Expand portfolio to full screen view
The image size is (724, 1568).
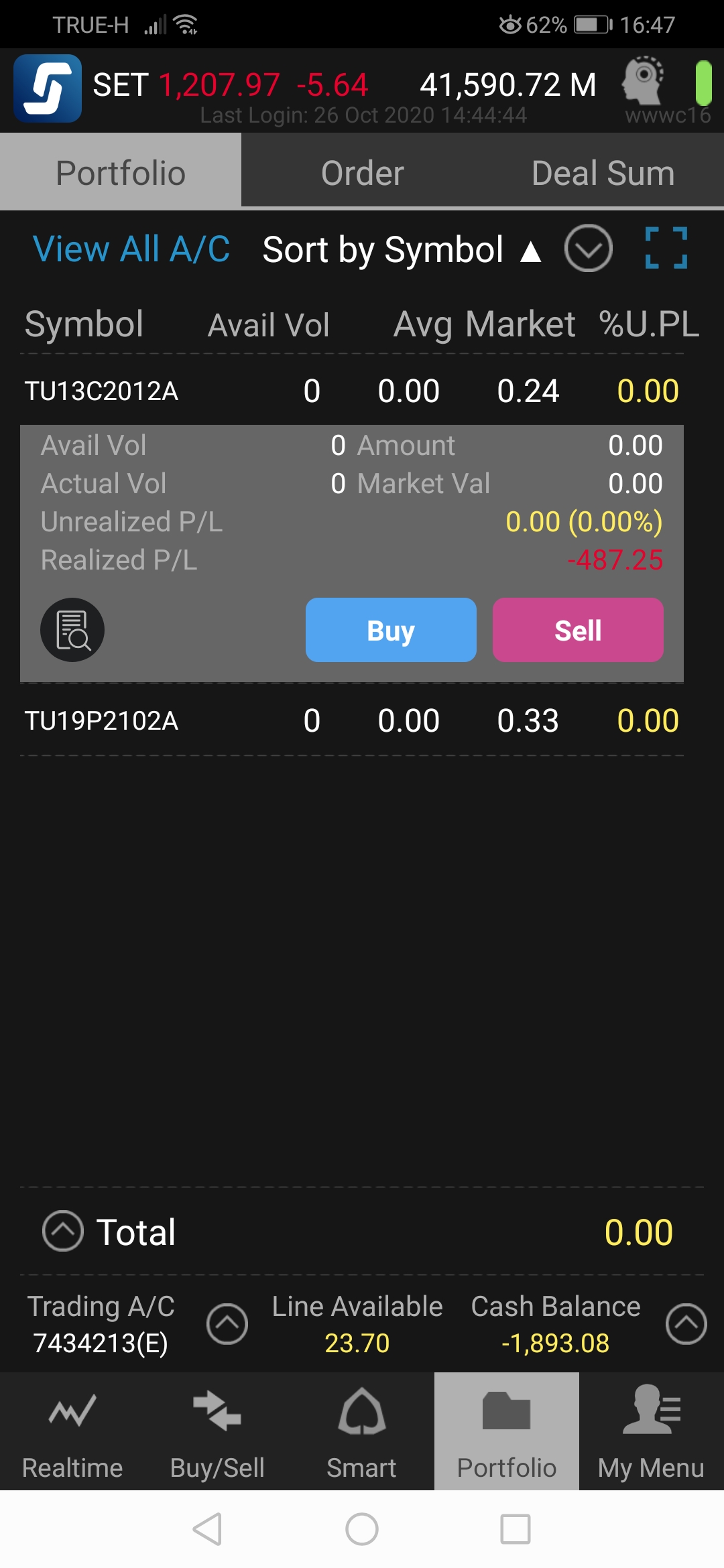(x=666, y=248)
